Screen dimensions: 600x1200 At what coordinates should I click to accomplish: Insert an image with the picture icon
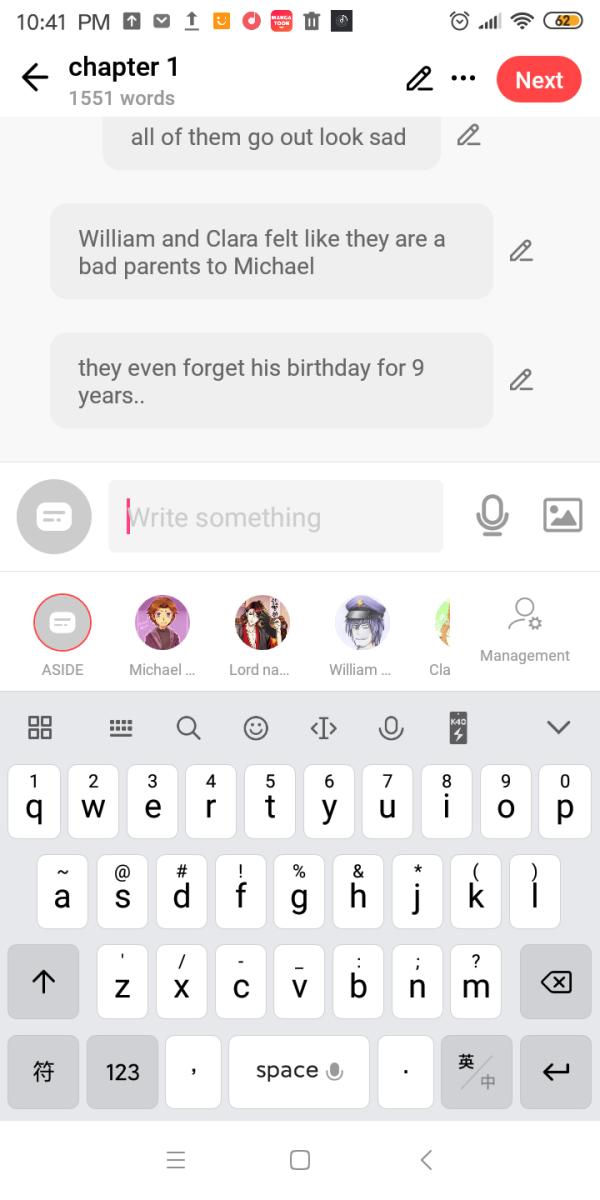point(562,515)
